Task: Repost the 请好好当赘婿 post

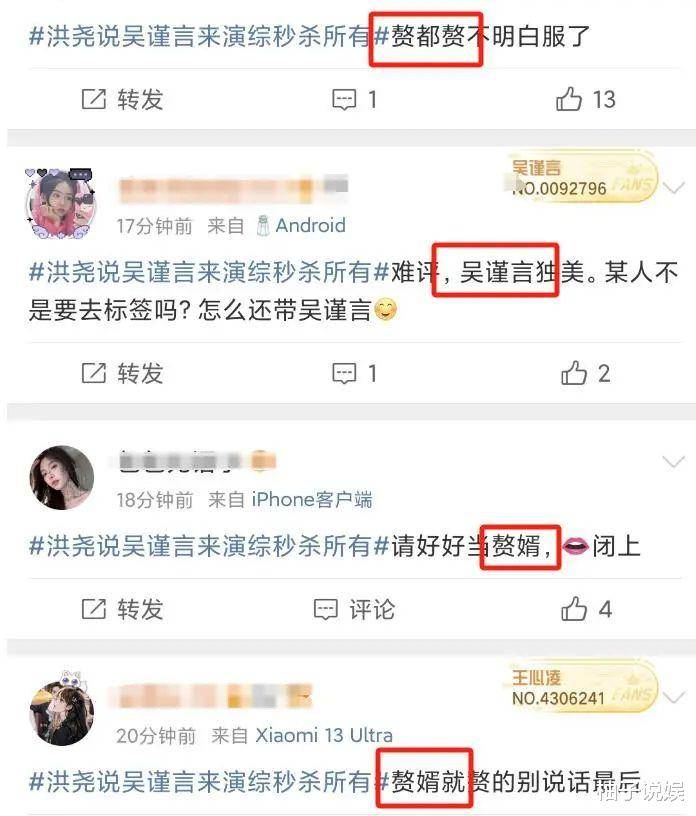Action: 121,608
